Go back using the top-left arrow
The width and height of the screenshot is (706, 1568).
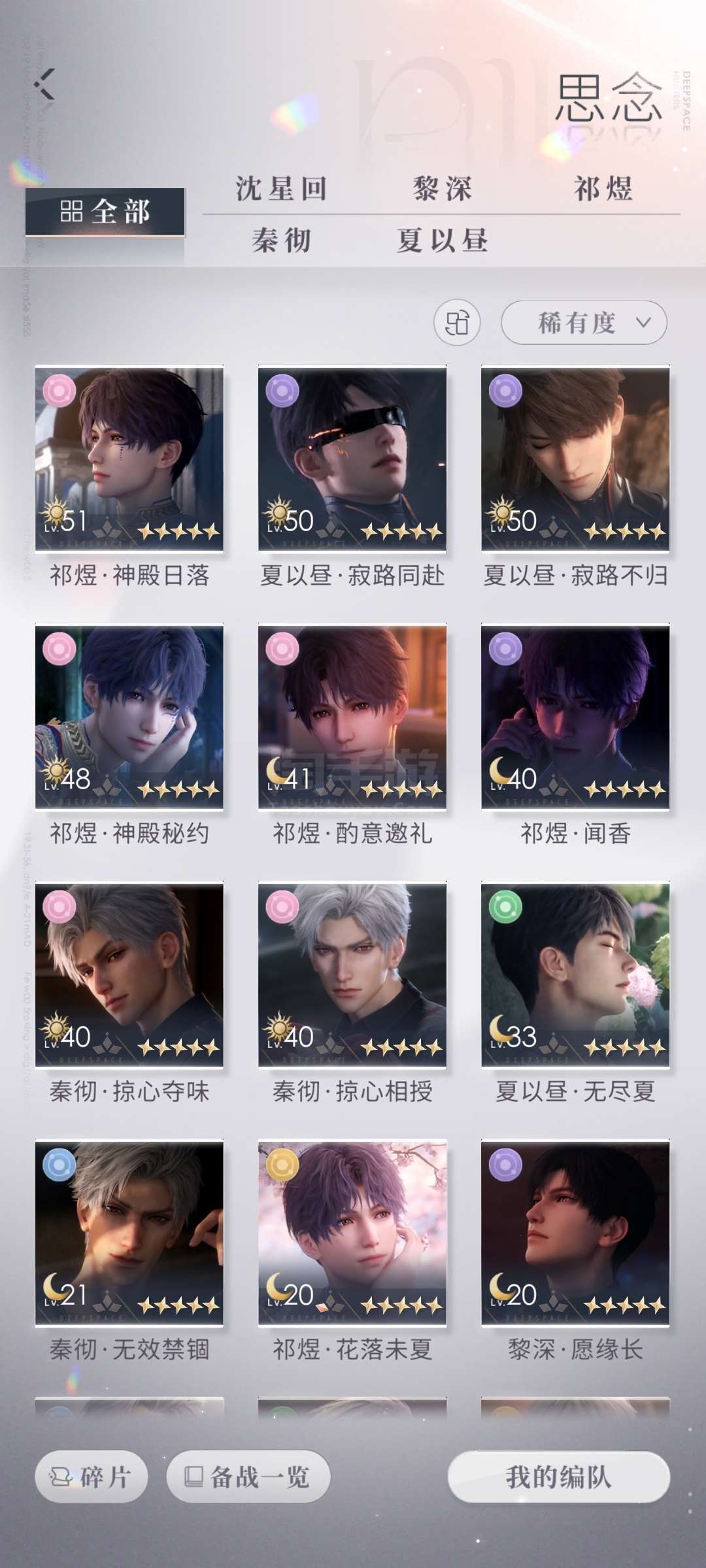click(x=44, y=84)
